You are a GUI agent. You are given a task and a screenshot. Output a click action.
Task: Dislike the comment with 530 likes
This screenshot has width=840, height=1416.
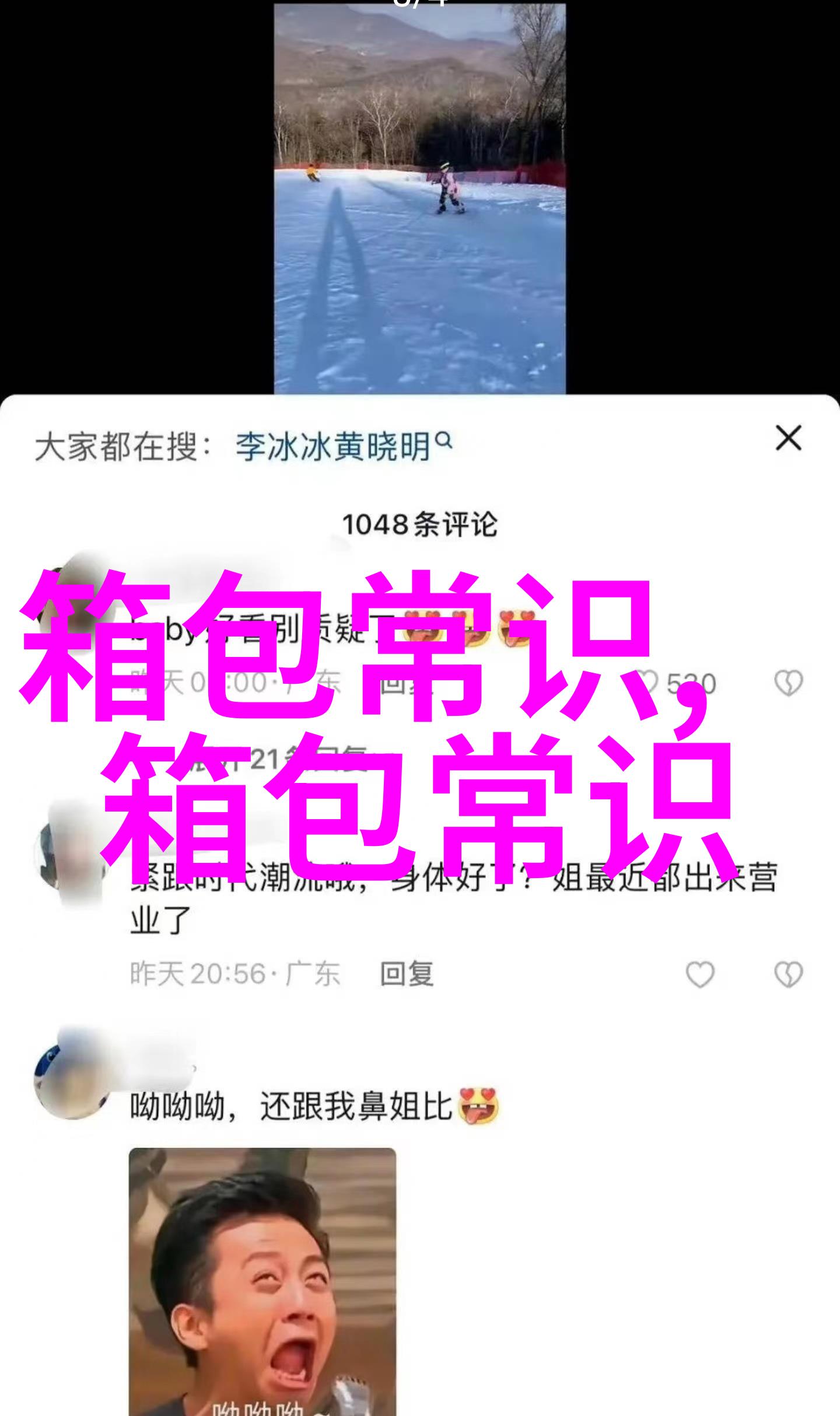[788, 683]
